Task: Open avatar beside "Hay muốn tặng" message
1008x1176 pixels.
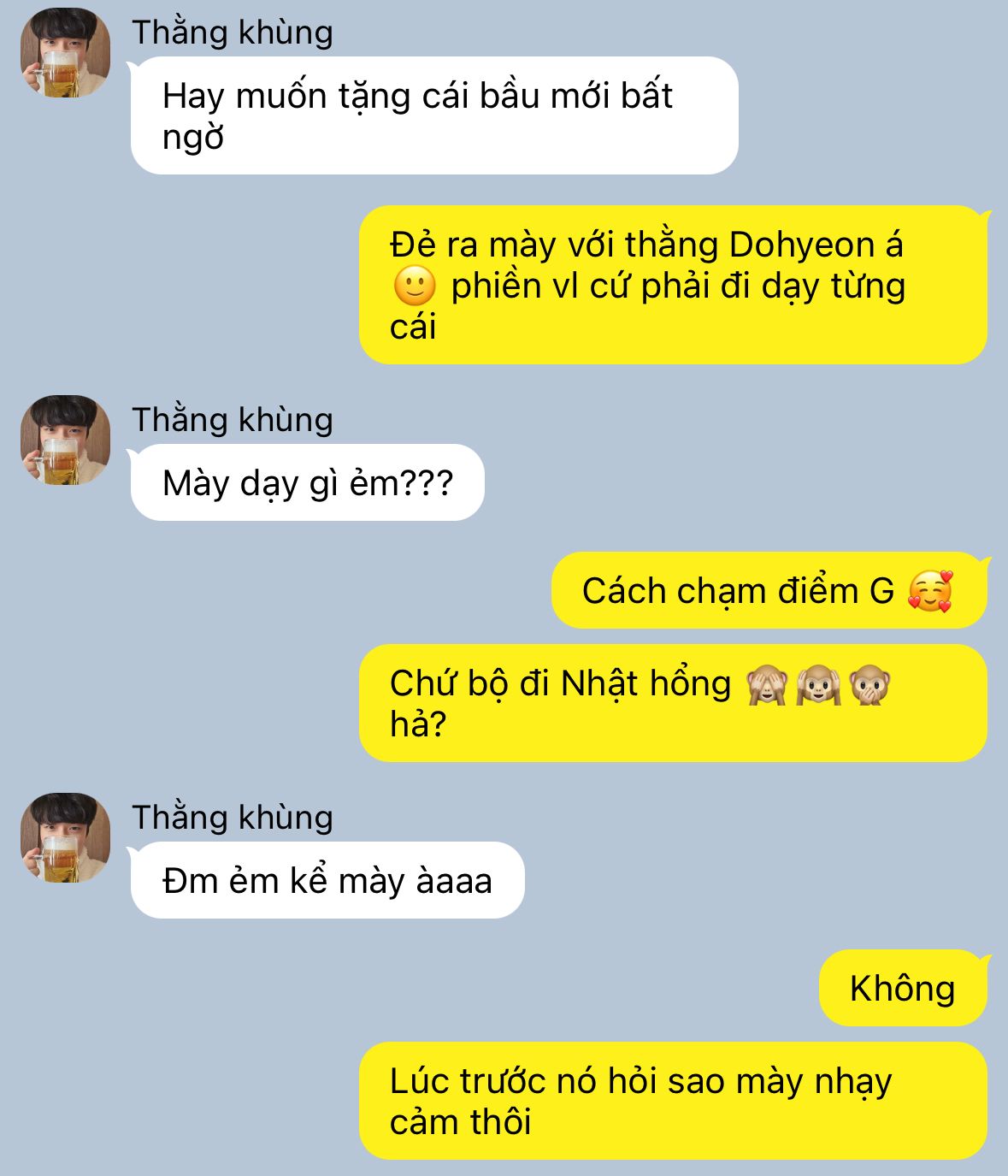Action: pyautogui.click(x=65, y=53)
